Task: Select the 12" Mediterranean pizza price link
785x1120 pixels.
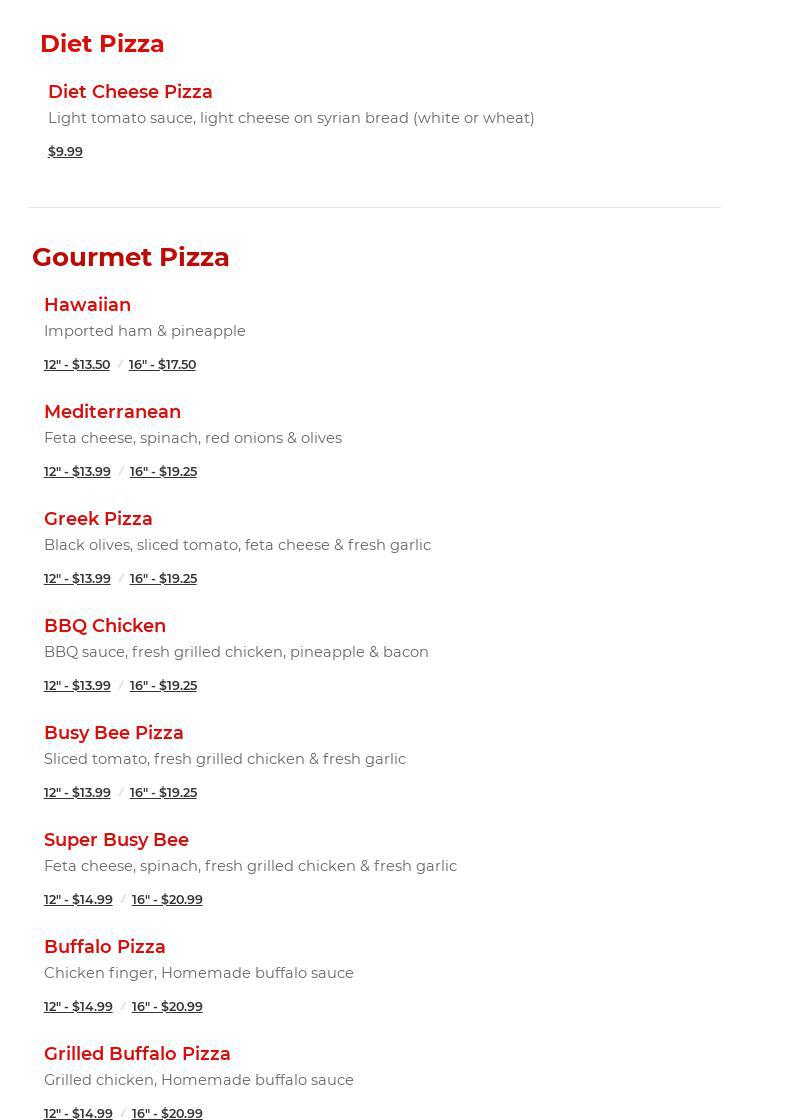Action: 77,472
